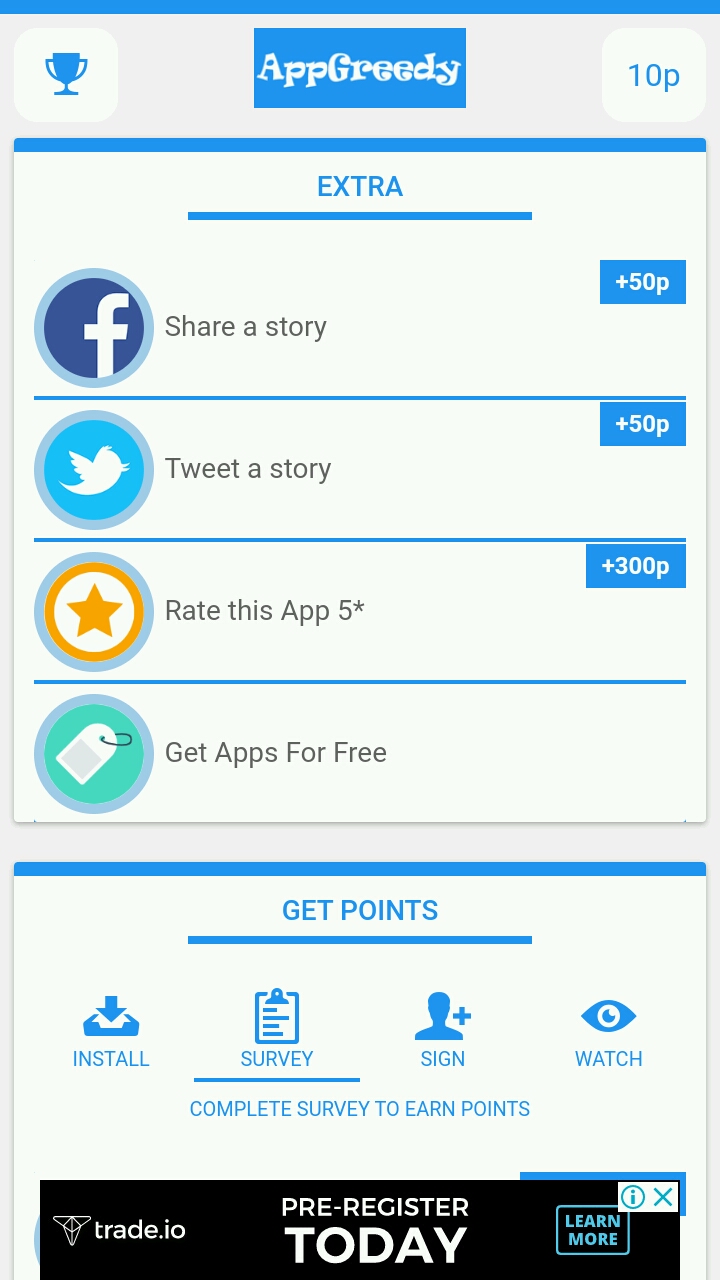Screen dimensions: 720x1280
Task: Open Get Apps For Free row
Action: point(275,753)
